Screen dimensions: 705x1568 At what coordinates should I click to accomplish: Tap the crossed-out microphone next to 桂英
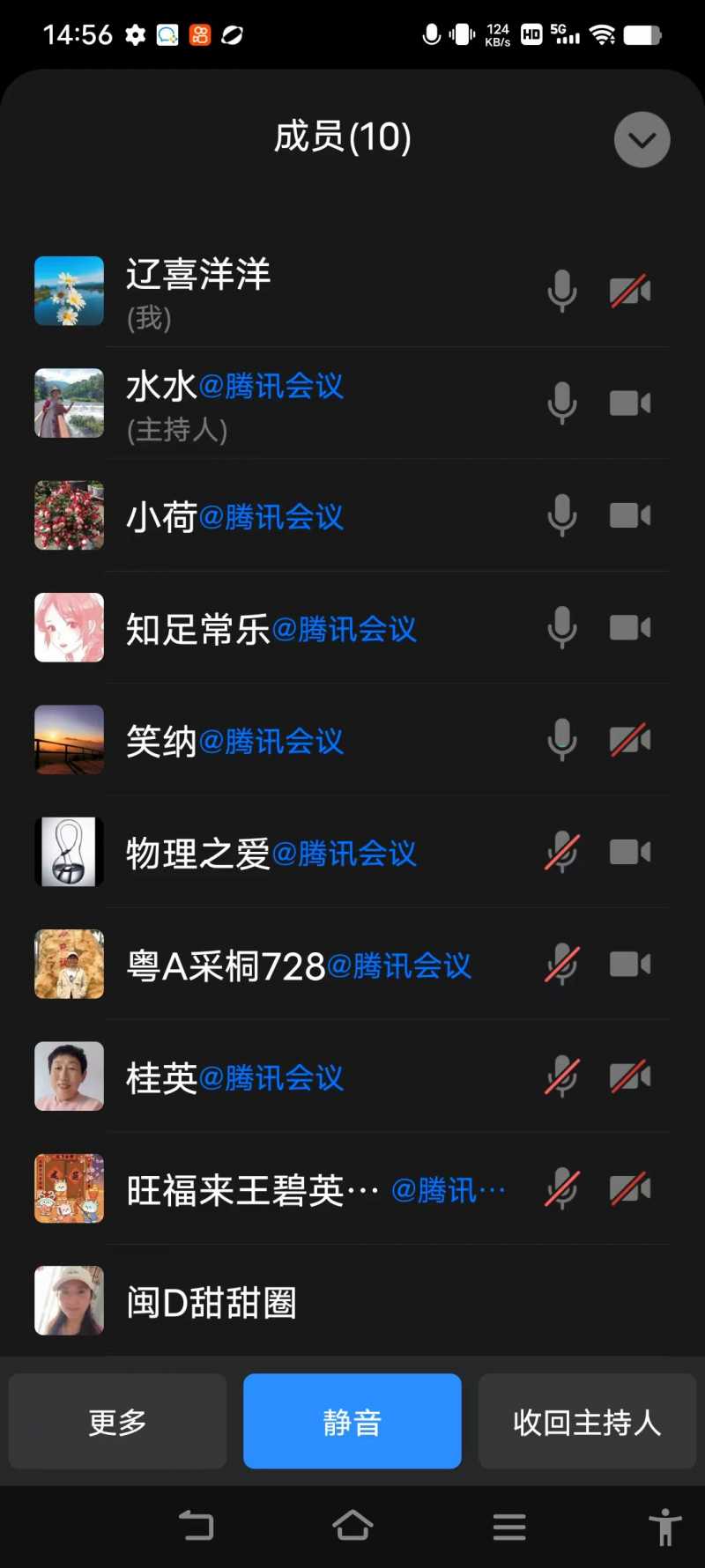(561, 1076)
